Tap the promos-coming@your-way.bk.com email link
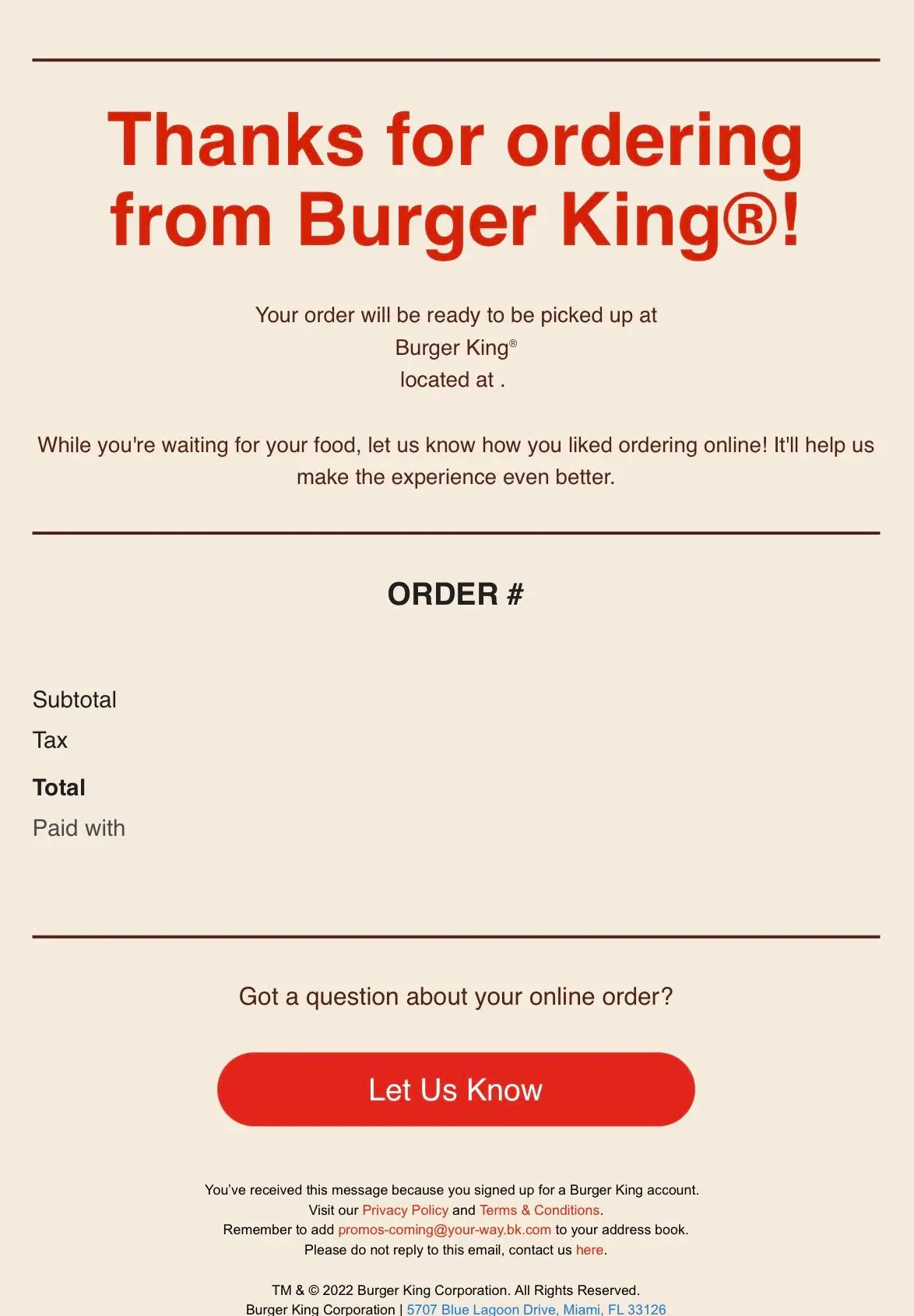This screenshot has width=914, height=1316. pos(444,1230)
